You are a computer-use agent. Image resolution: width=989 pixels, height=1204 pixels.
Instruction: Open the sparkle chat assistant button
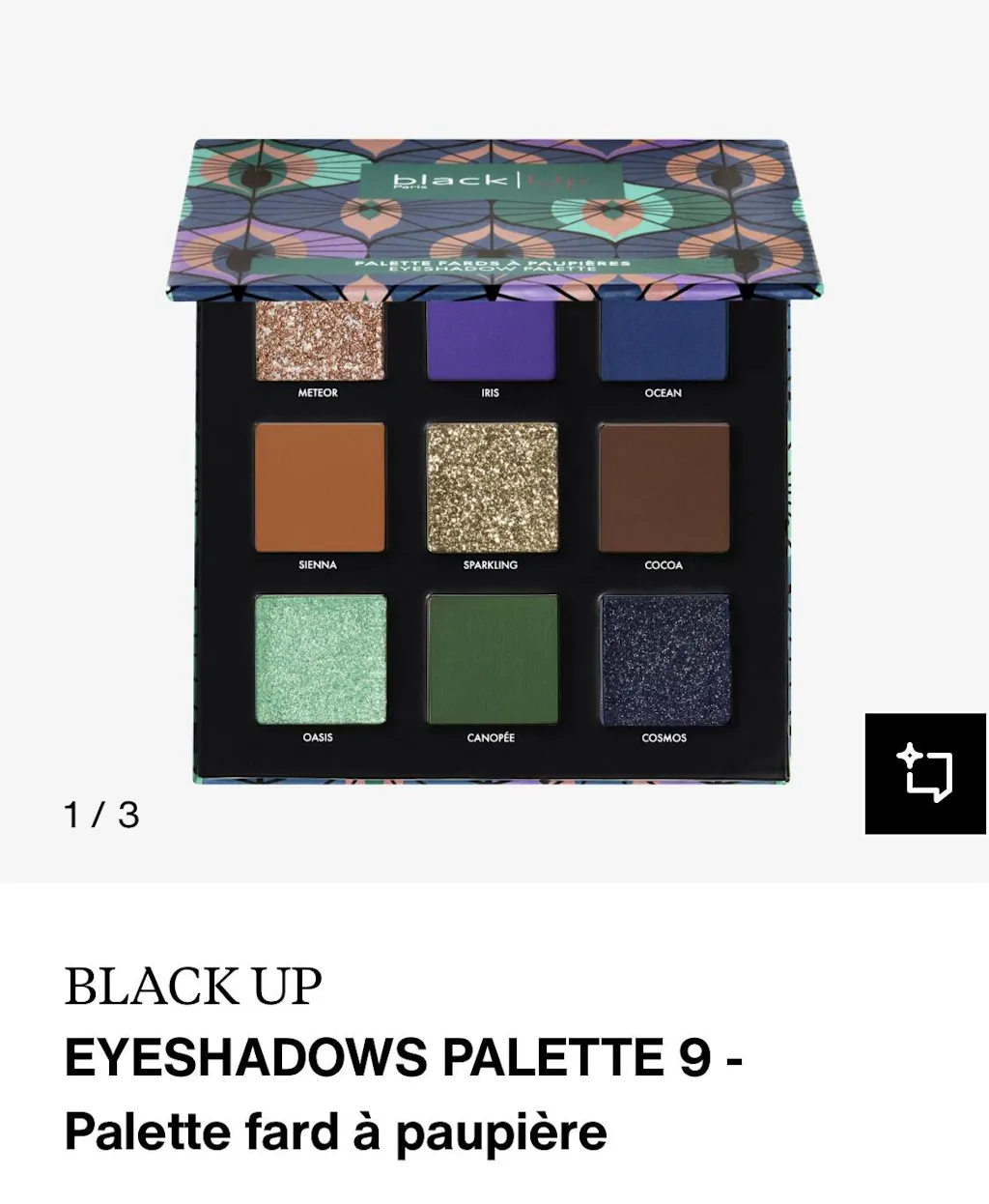pos(925,773)
